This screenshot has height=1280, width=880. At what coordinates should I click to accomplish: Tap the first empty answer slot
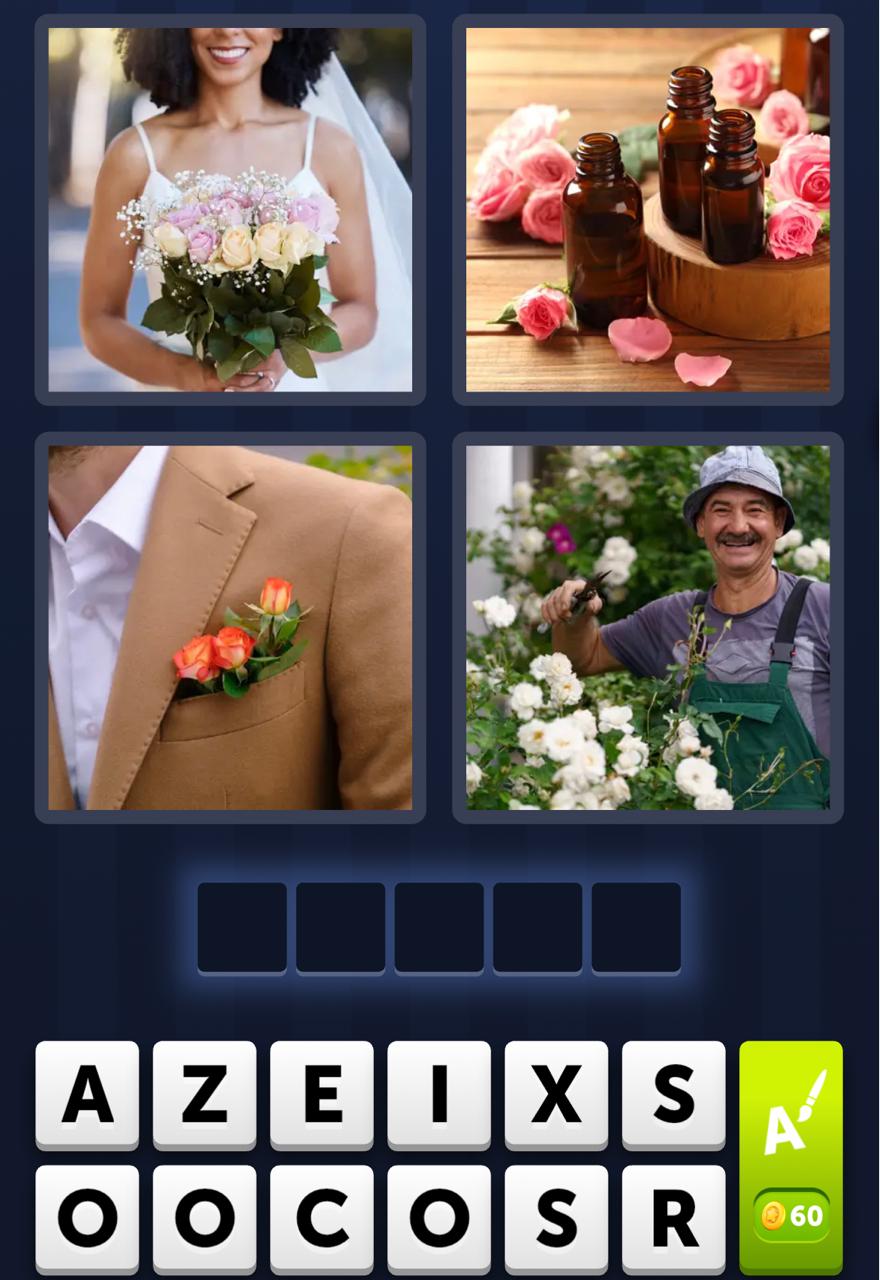(243, 926)
